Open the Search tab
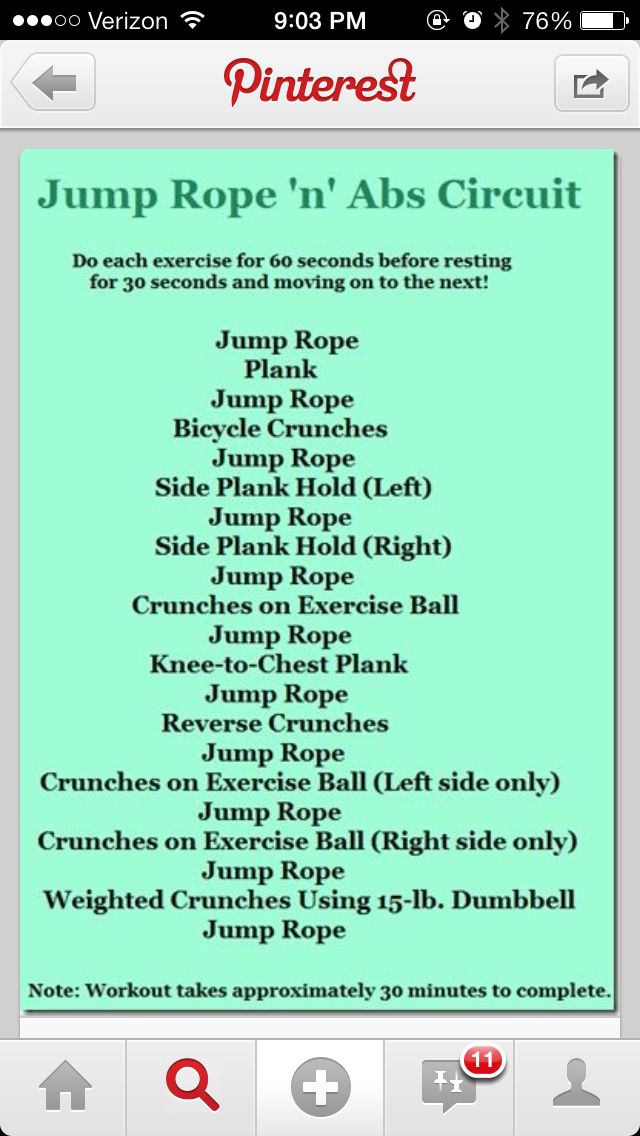The image size is (640, 1136). point(192,1087)
